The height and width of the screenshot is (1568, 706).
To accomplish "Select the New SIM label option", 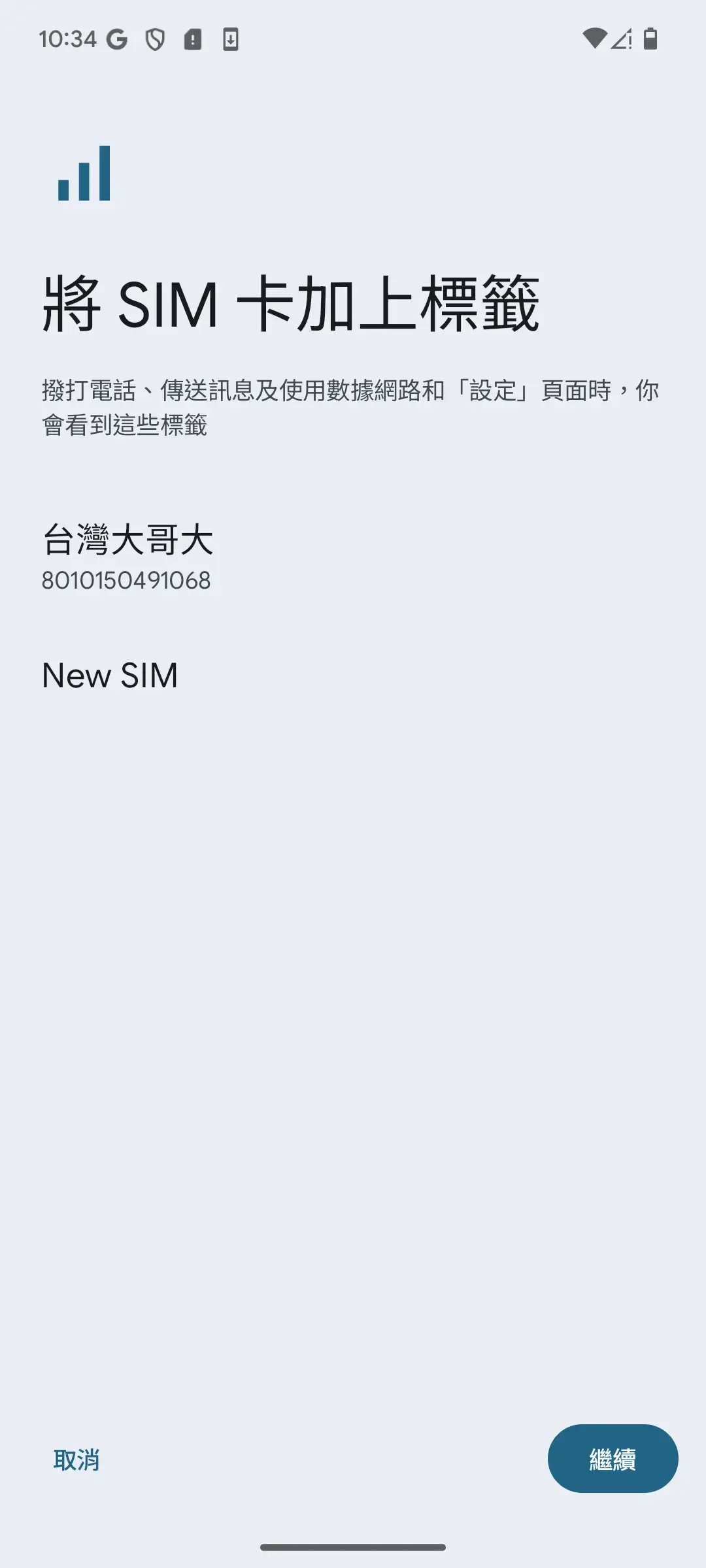I will [x=110, y=676].
